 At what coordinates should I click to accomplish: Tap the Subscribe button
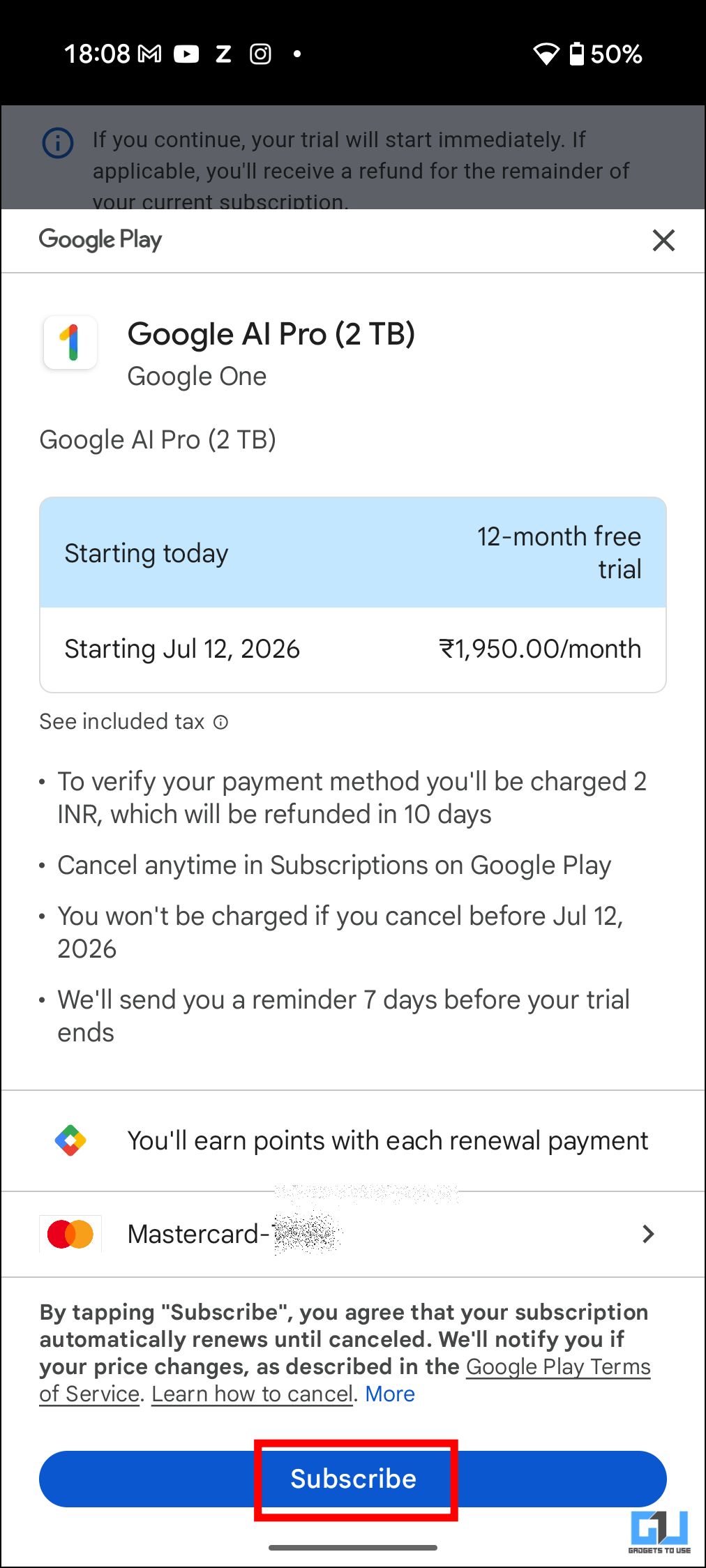353,1479
